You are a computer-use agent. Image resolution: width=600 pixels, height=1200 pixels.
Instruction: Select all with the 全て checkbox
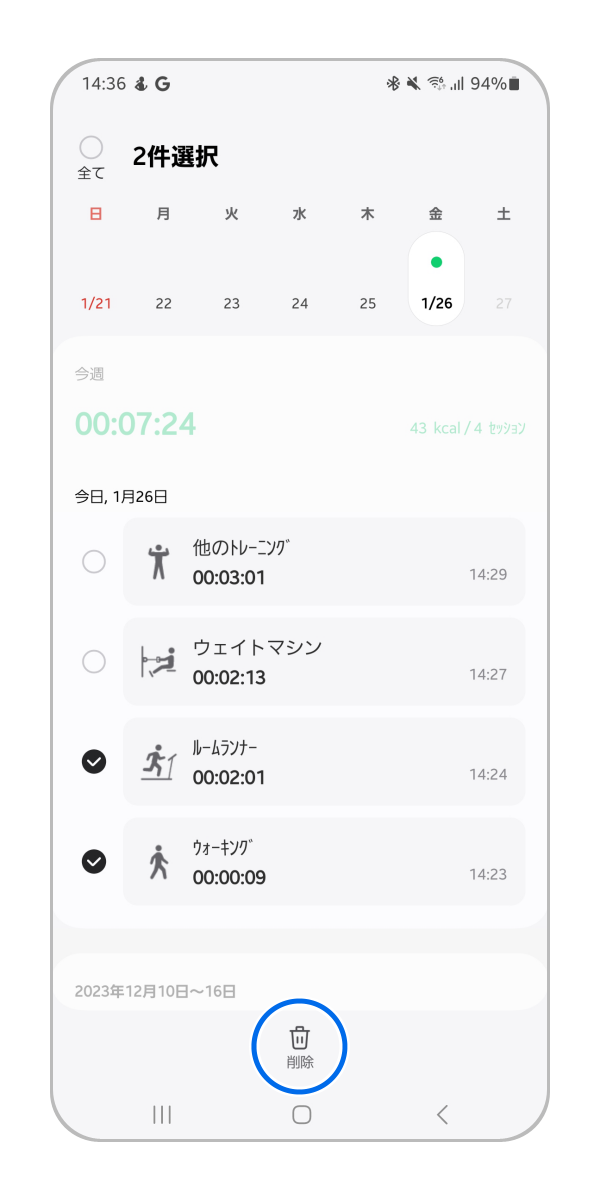tap(91, 149)
